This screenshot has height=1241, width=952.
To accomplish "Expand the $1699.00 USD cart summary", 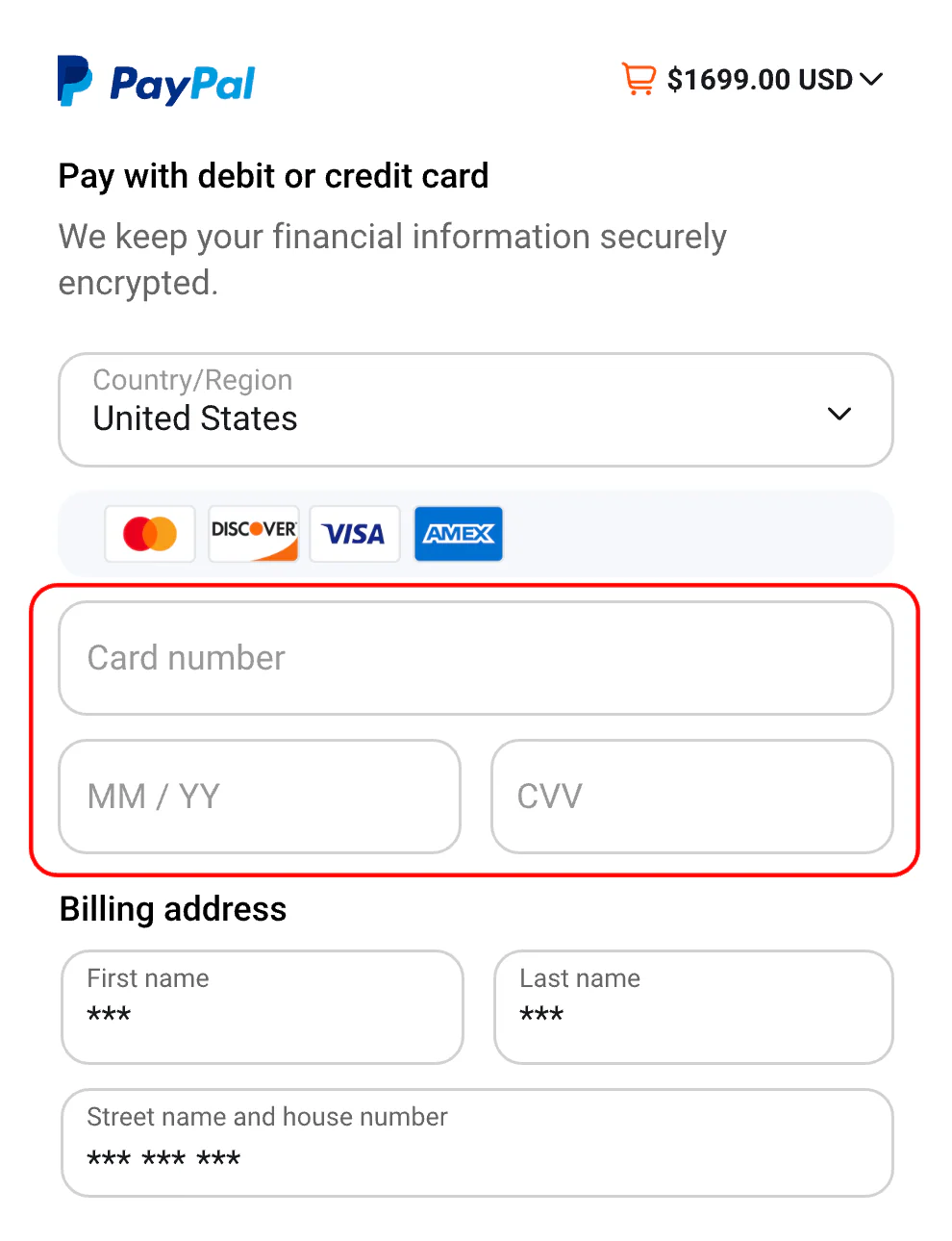I will click(x=758, y=80).
